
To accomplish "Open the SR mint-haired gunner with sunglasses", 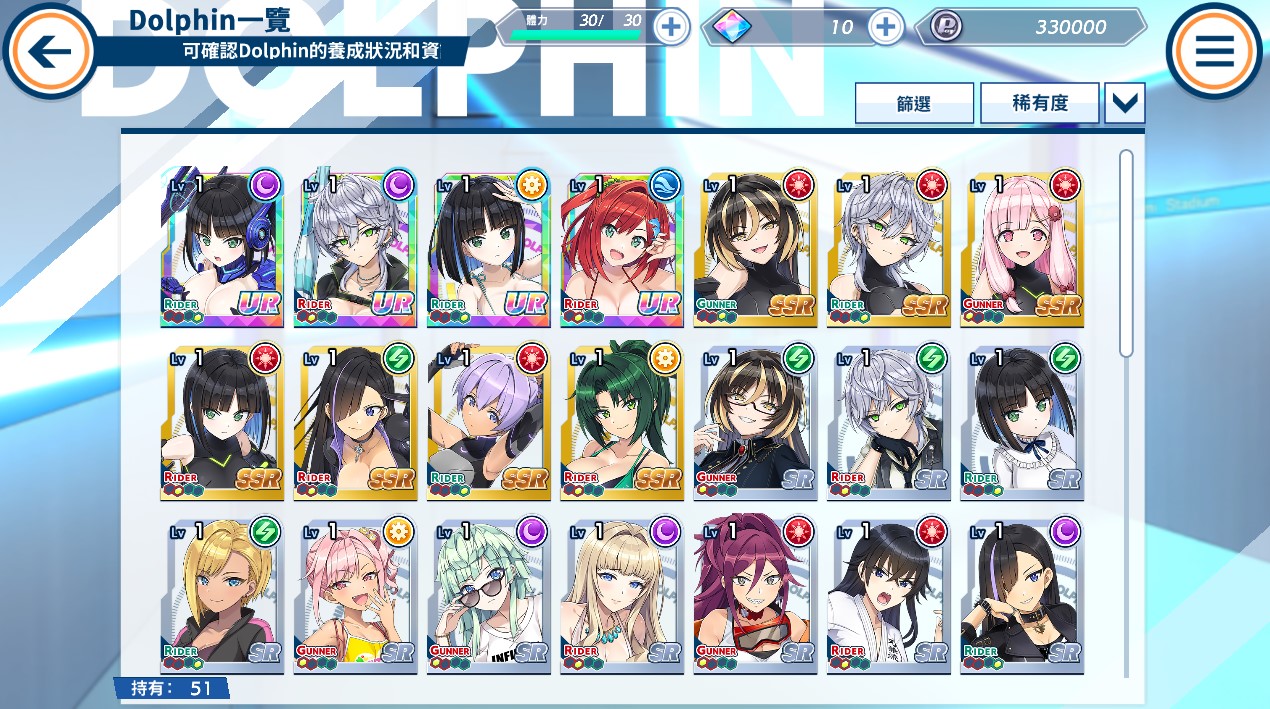I will click(x=488, y=595).
